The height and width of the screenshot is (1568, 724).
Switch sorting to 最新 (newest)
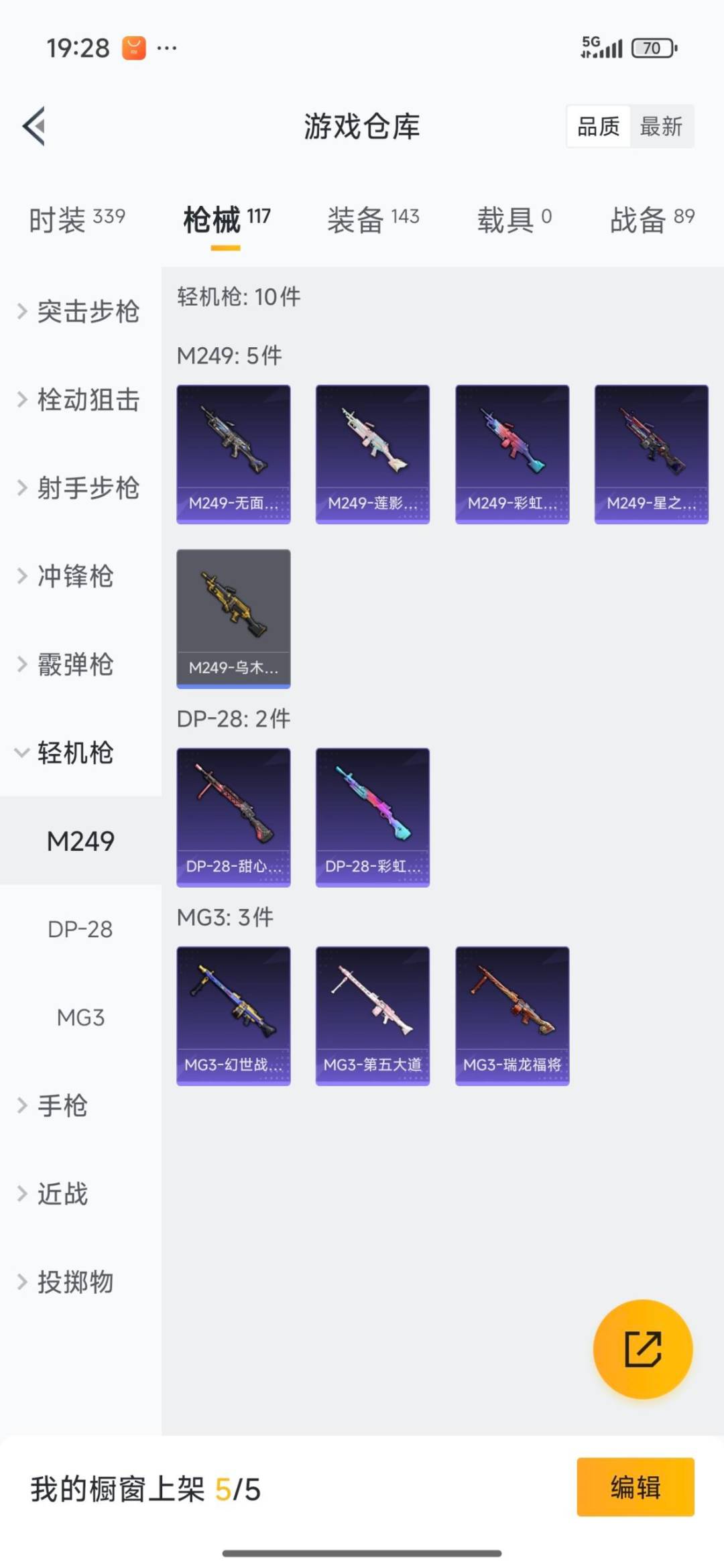pos(660,127)
